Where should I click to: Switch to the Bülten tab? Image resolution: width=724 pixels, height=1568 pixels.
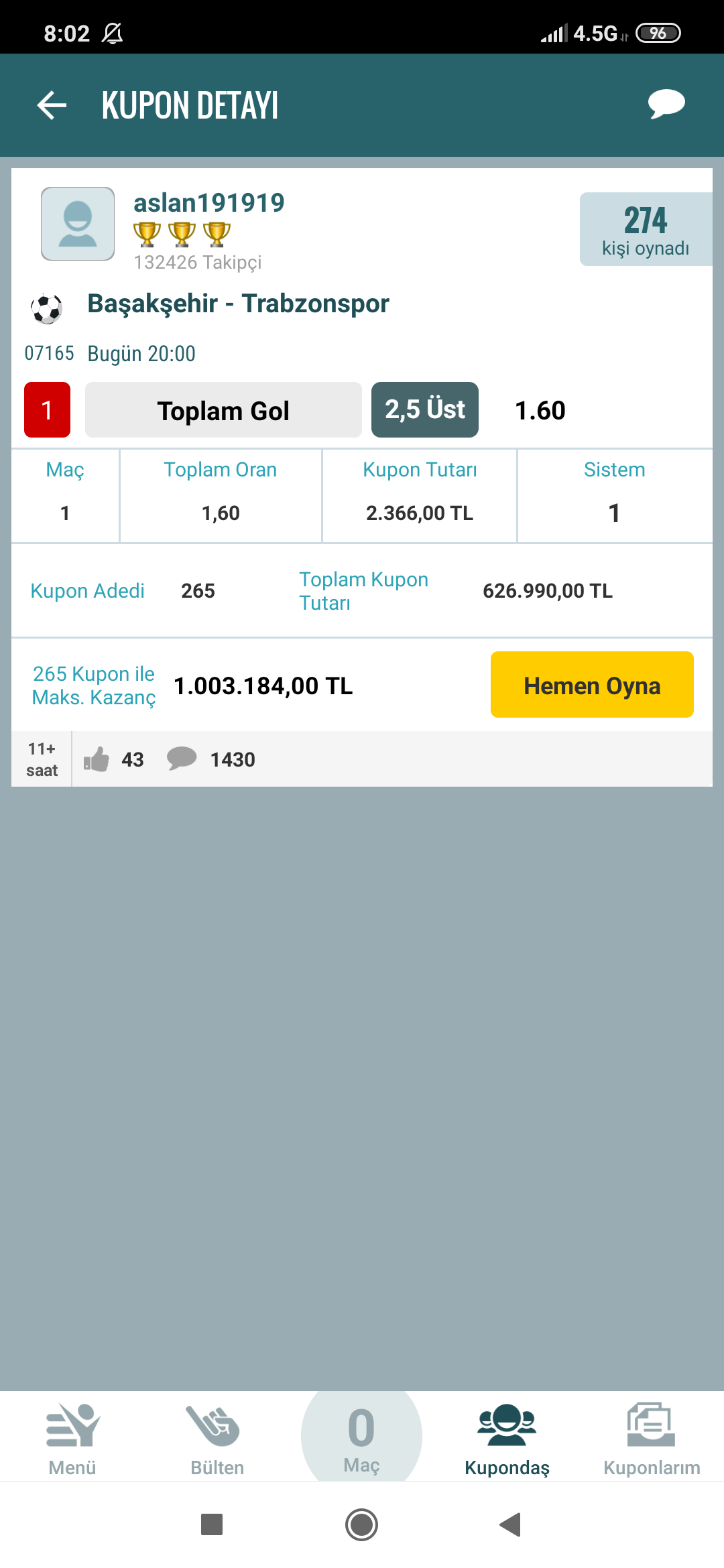217,1438
